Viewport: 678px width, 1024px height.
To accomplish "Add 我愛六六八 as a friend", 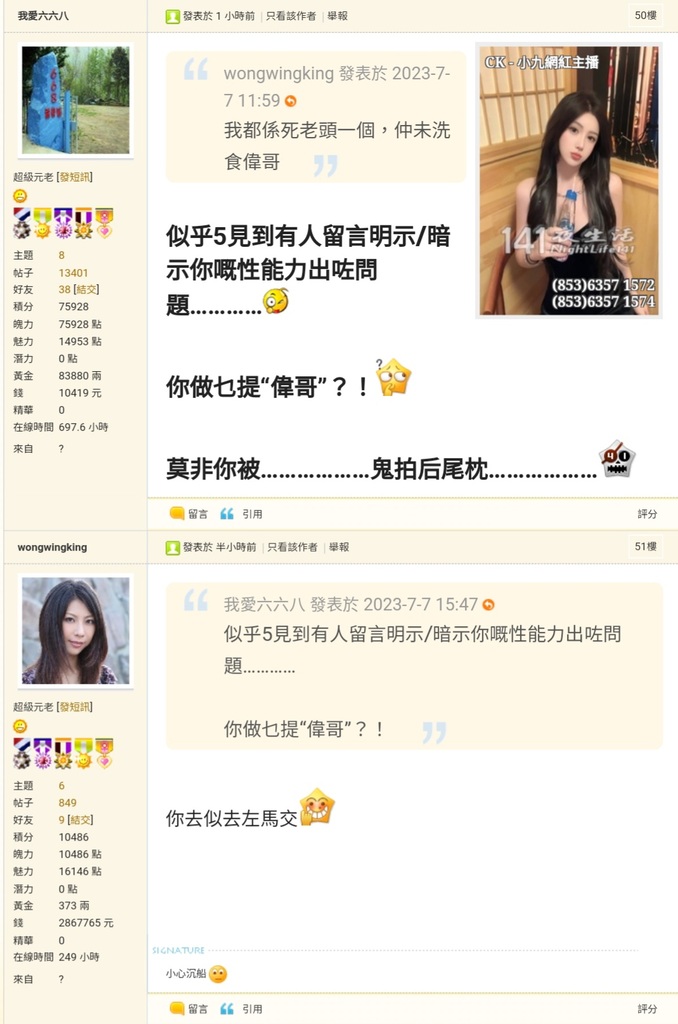I will tap(86, 290).
